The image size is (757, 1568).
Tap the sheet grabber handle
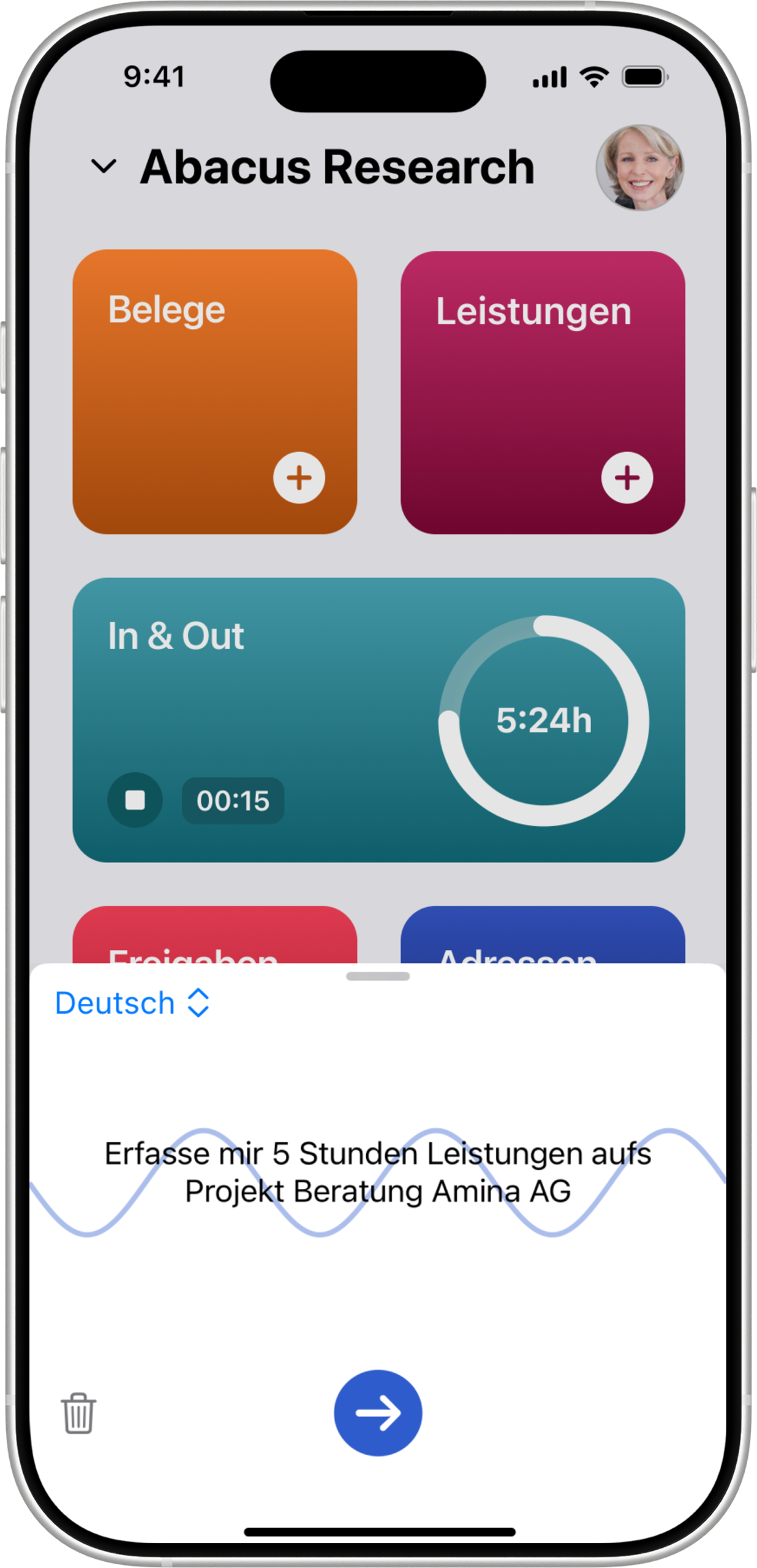pos(378,976)
